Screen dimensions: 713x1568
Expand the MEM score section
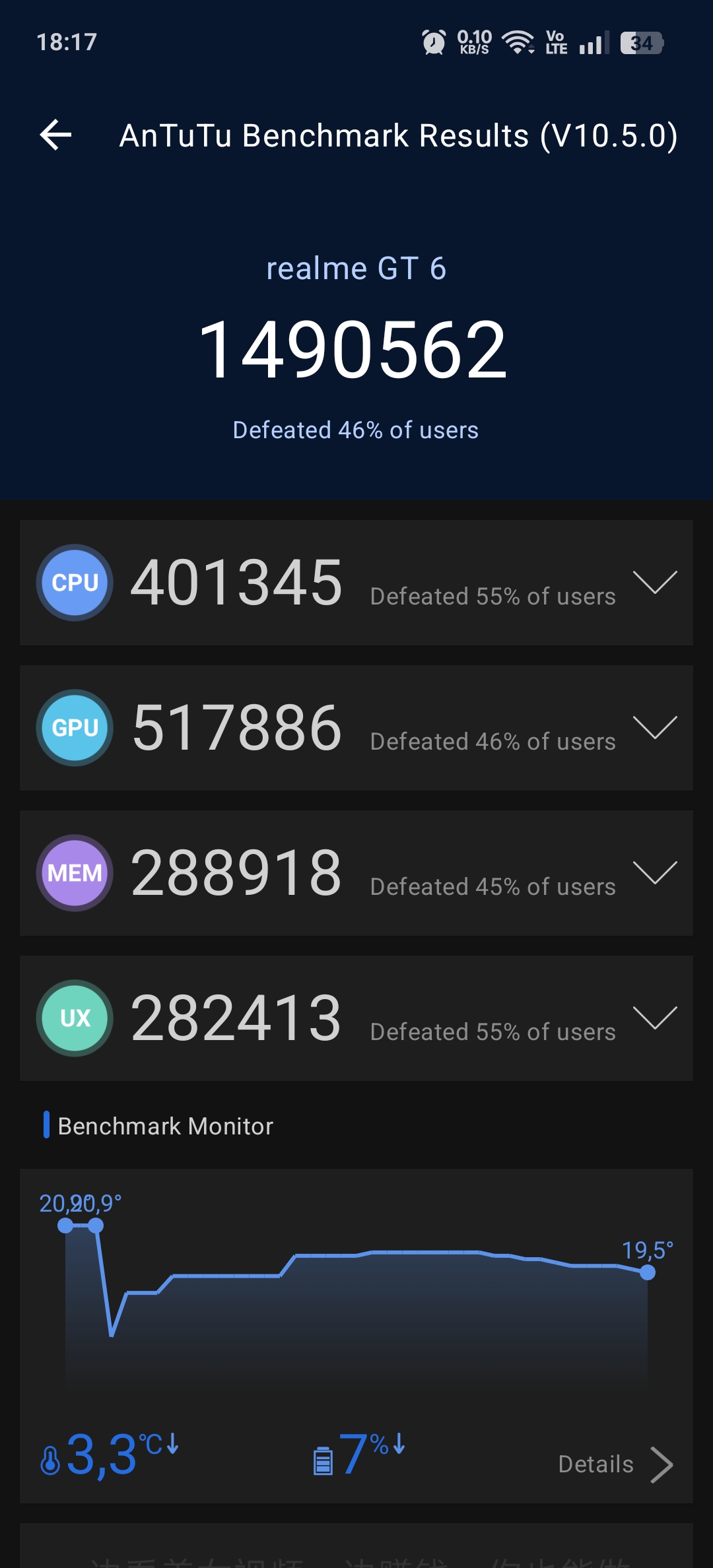click(x=654, y=872)
